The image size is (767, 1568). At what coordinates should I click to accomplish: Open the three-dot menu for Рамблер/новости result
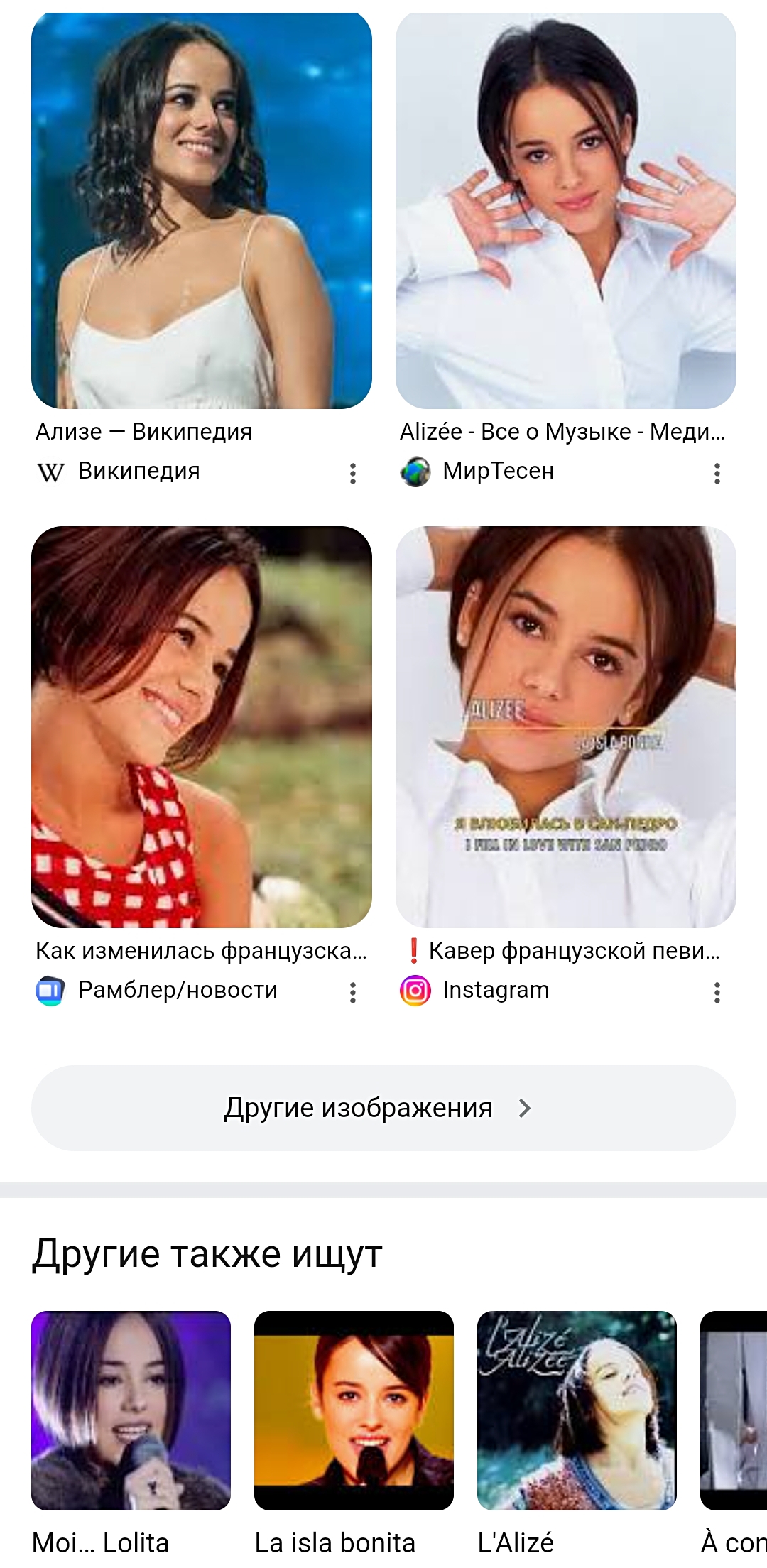click(x=353, y=993)
